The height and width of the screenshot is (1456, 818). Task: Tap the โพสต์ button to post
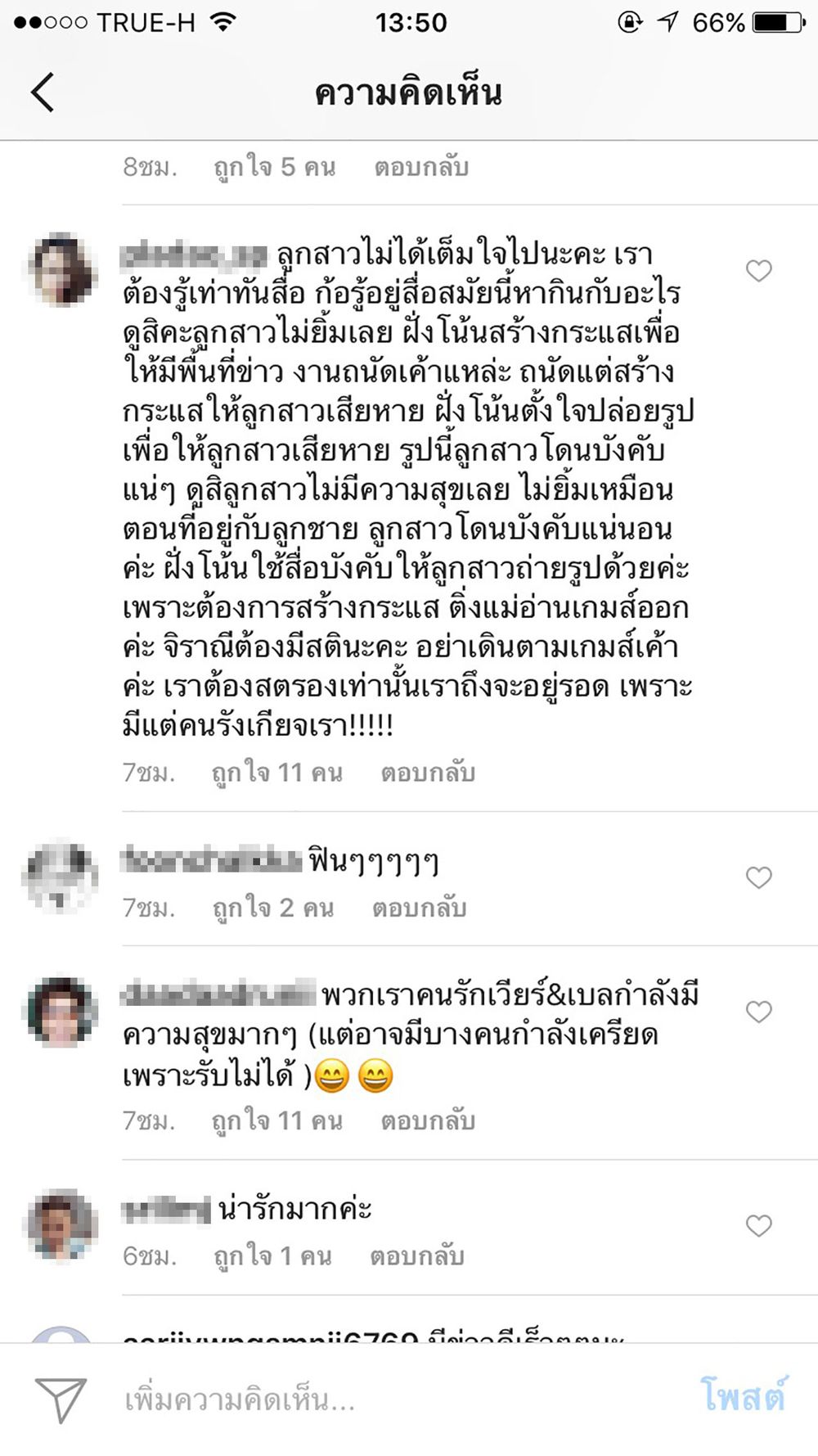(743, 1396)
